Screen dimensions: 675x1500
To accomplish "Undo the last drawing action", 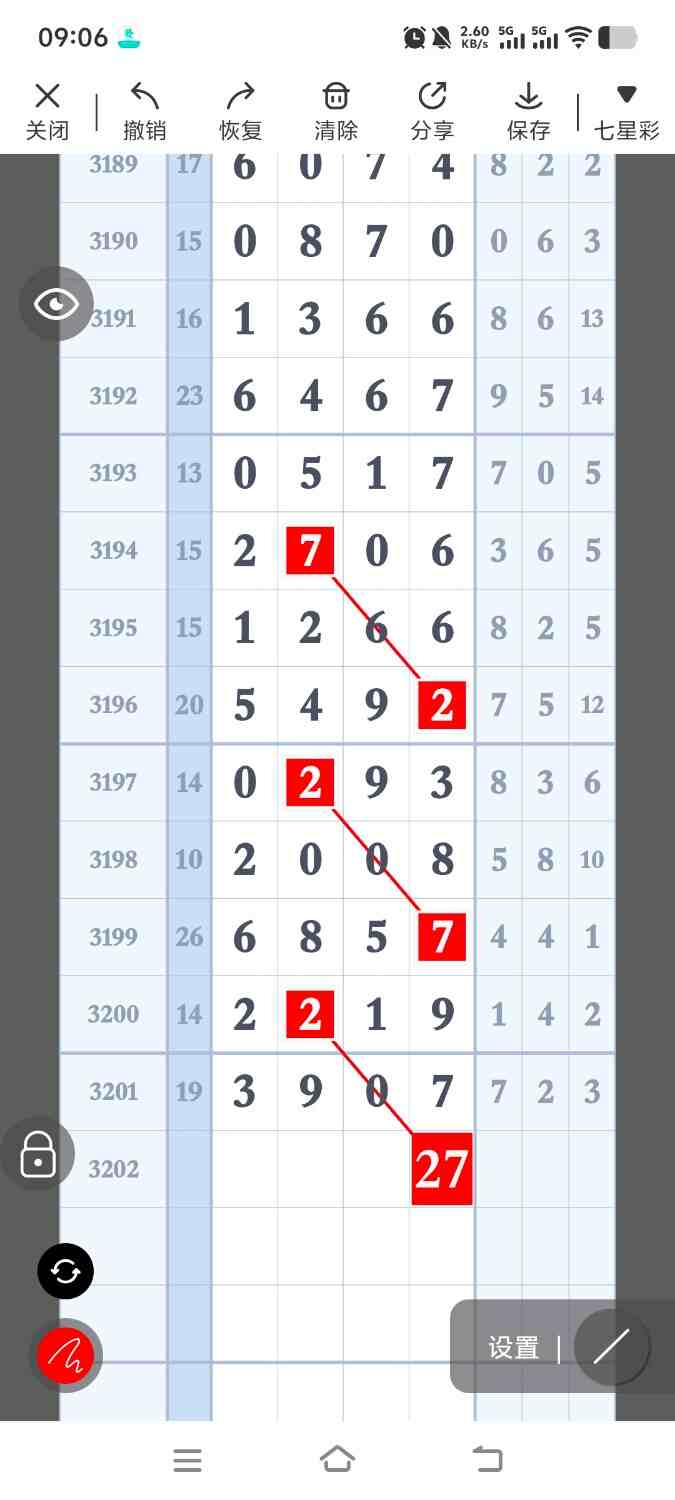I will (144, 111).
